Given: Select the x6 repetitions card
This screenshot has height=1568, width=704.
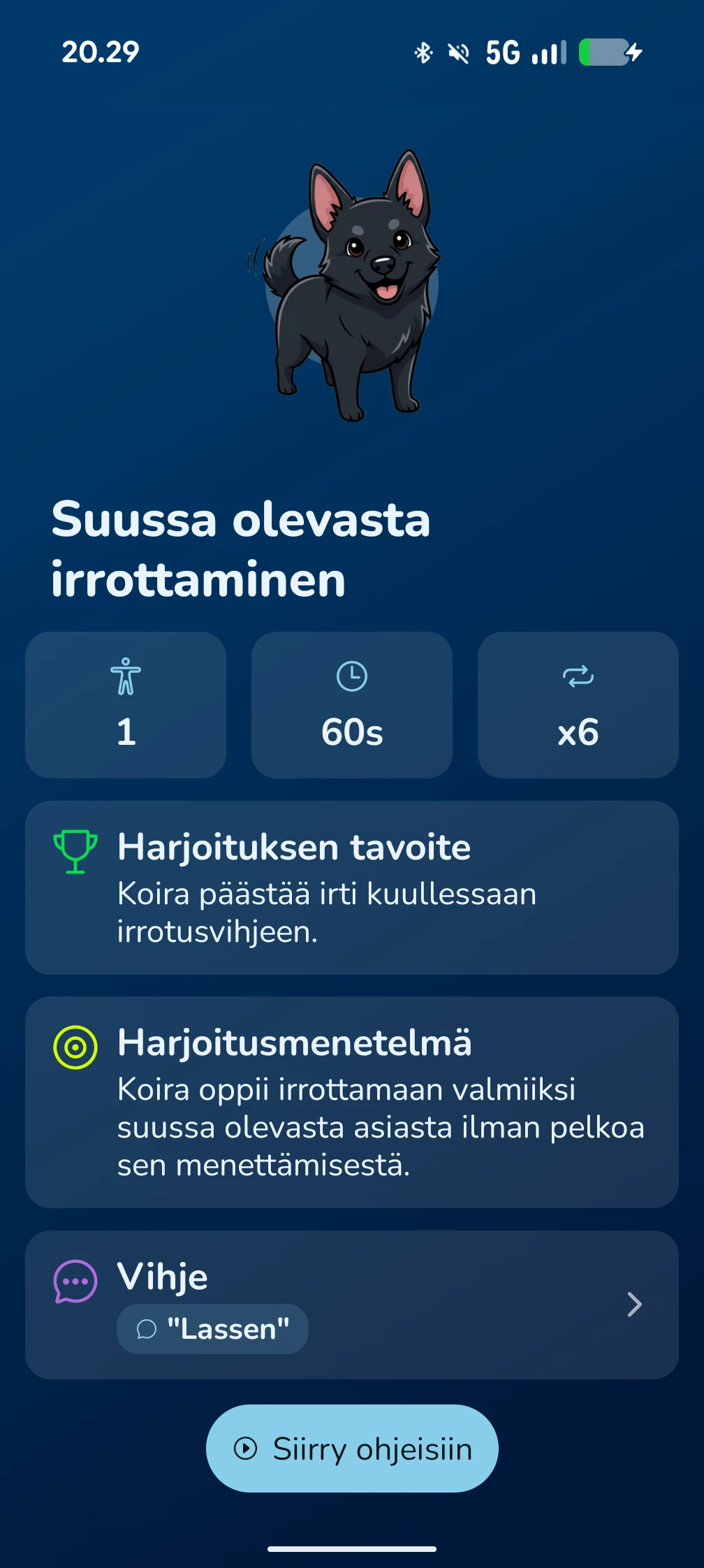Looking at the screenshot, I should (577, 704).
